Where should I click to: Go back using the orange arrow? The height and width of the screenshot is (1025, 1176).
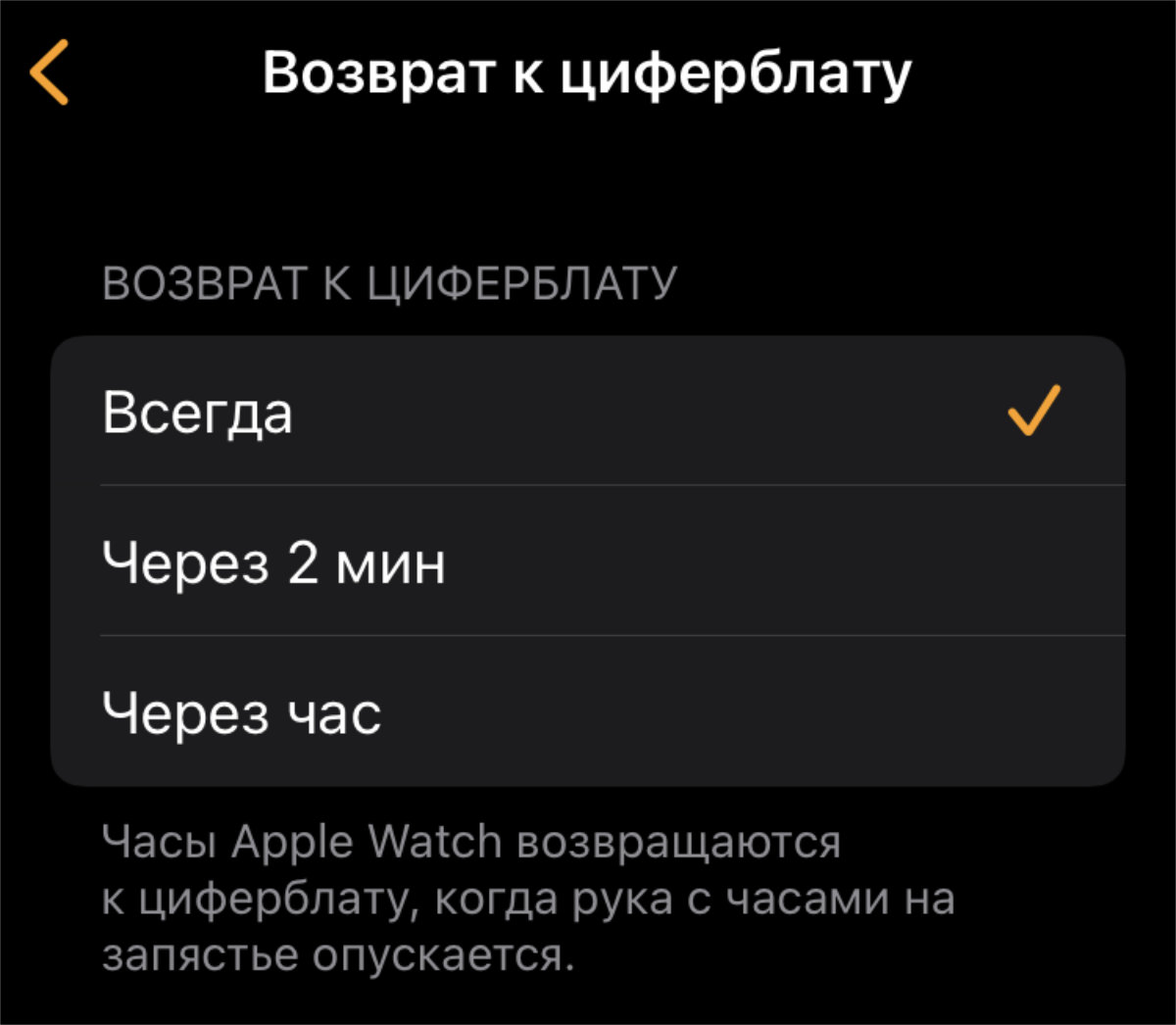point(49,73)
